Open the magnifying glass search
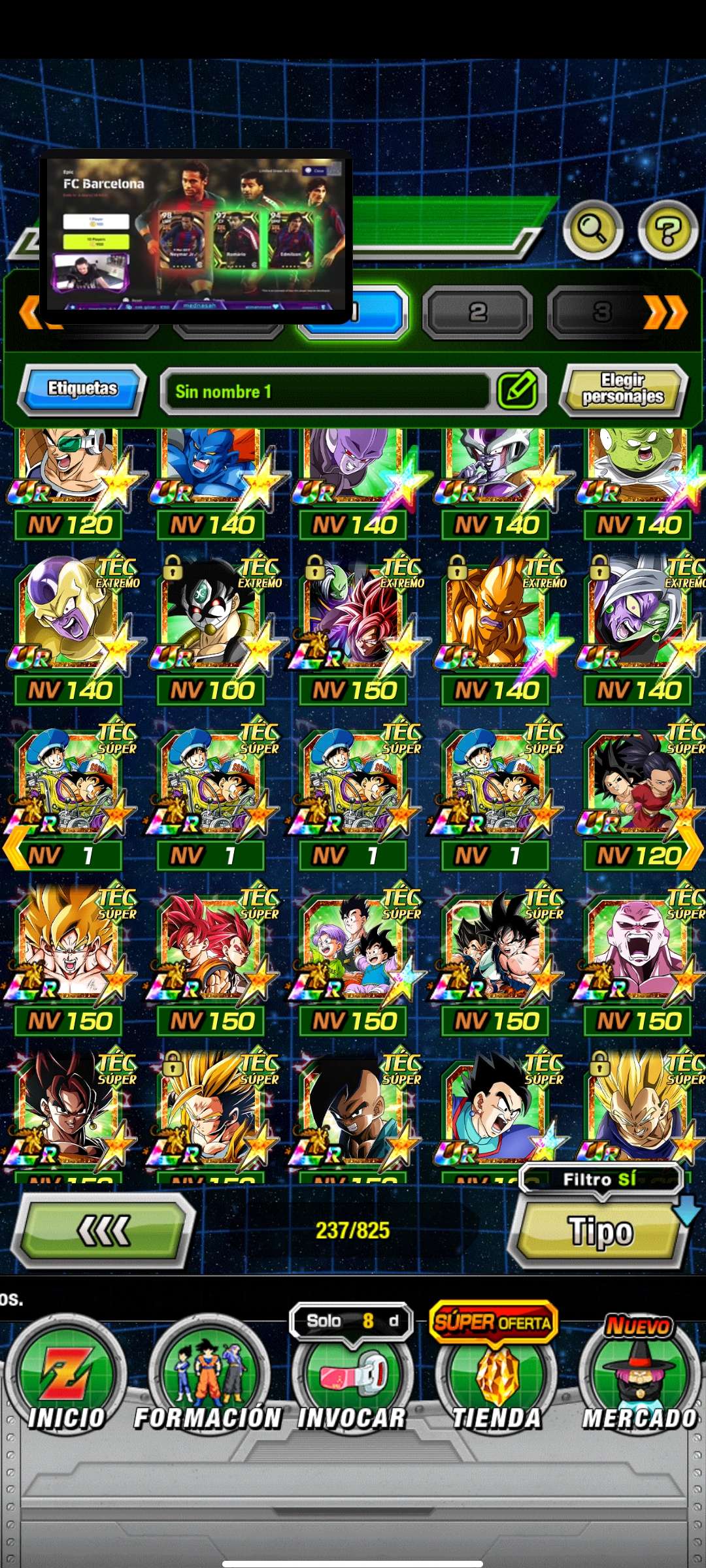The image size is (706, 1568). [592, 230]
